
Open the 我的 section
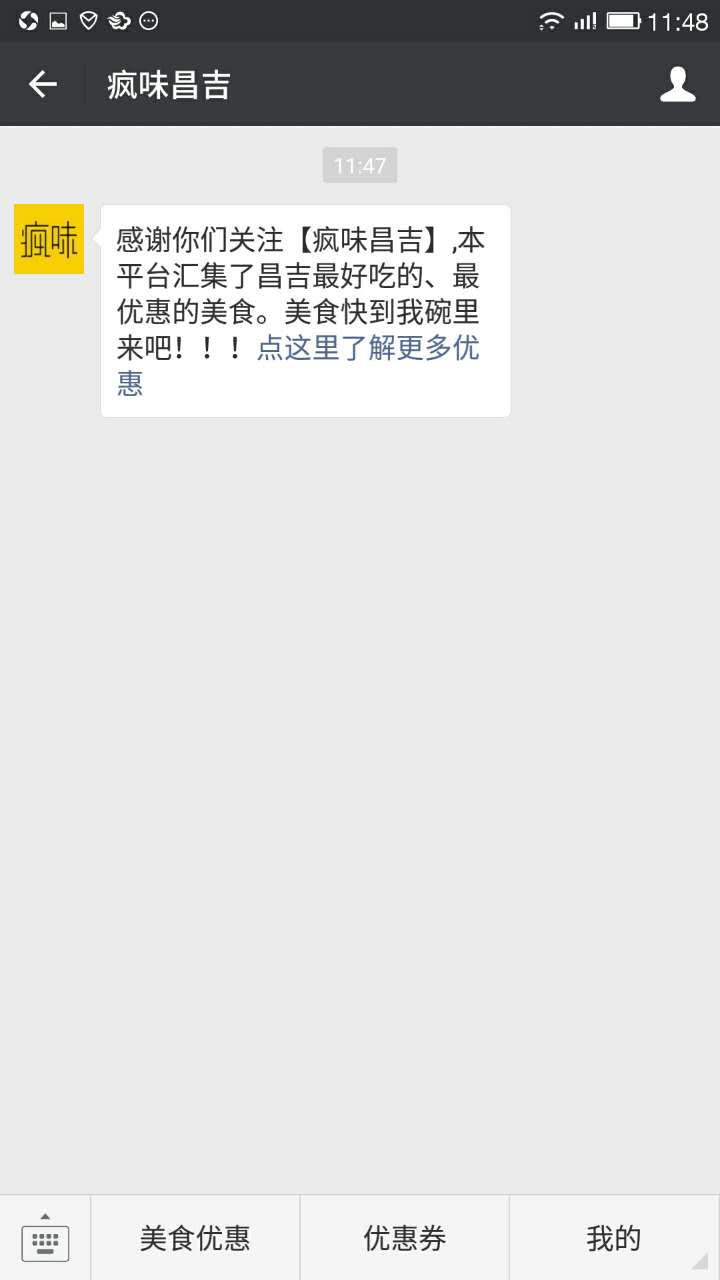[x=612, y=1237]
